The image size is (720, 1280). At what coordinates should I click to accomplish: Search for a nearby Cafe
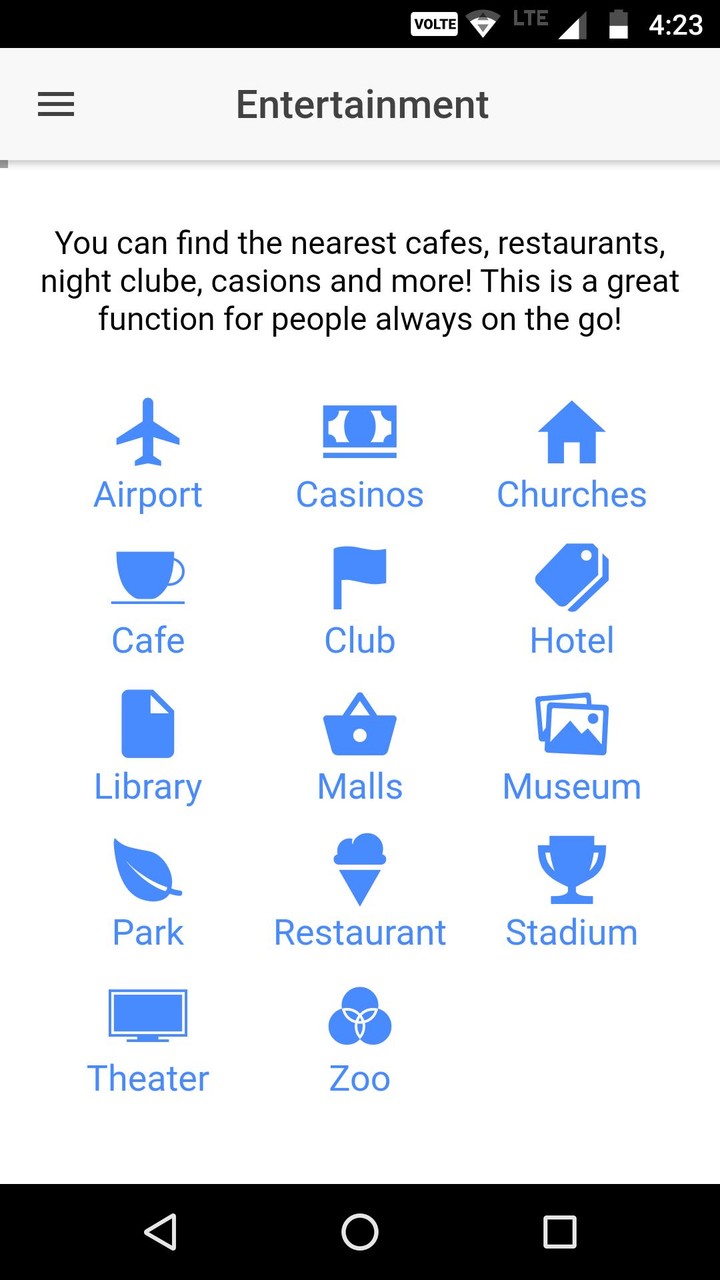pyautogui.click(x=148, y=601)
